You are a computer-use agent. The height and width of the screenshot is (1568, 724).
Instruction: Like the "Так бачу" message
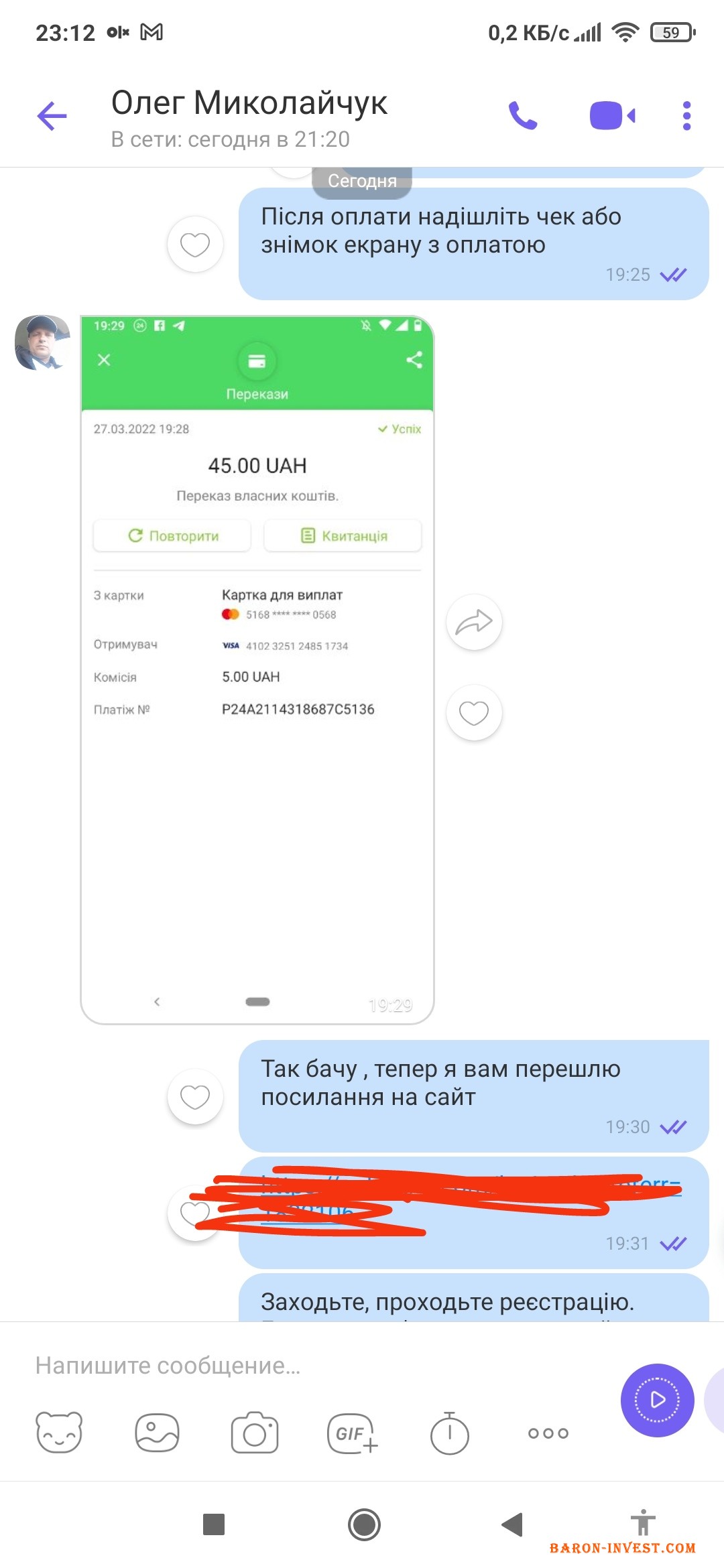[x=195, y=1097]
